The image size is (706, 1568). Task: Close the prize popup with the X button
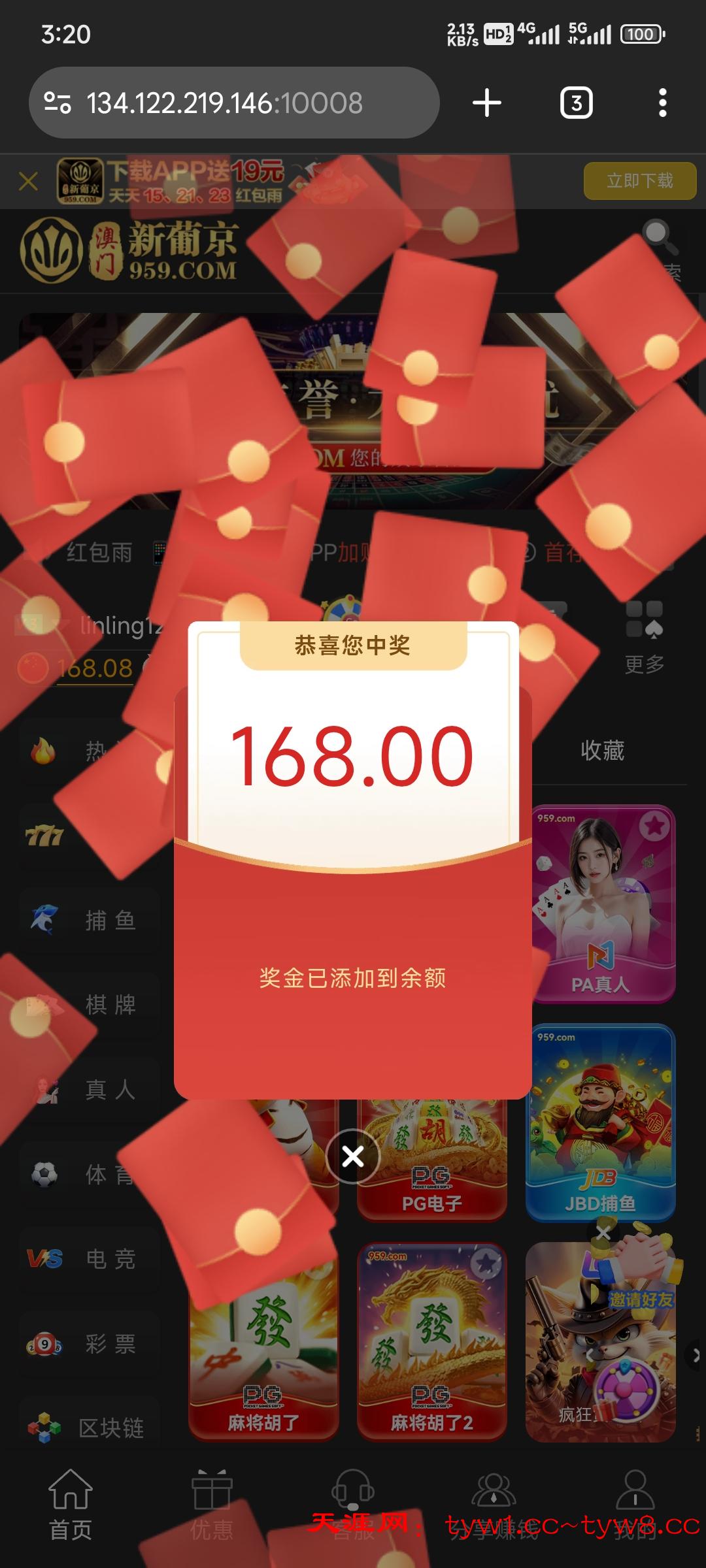click(353, 1156)
